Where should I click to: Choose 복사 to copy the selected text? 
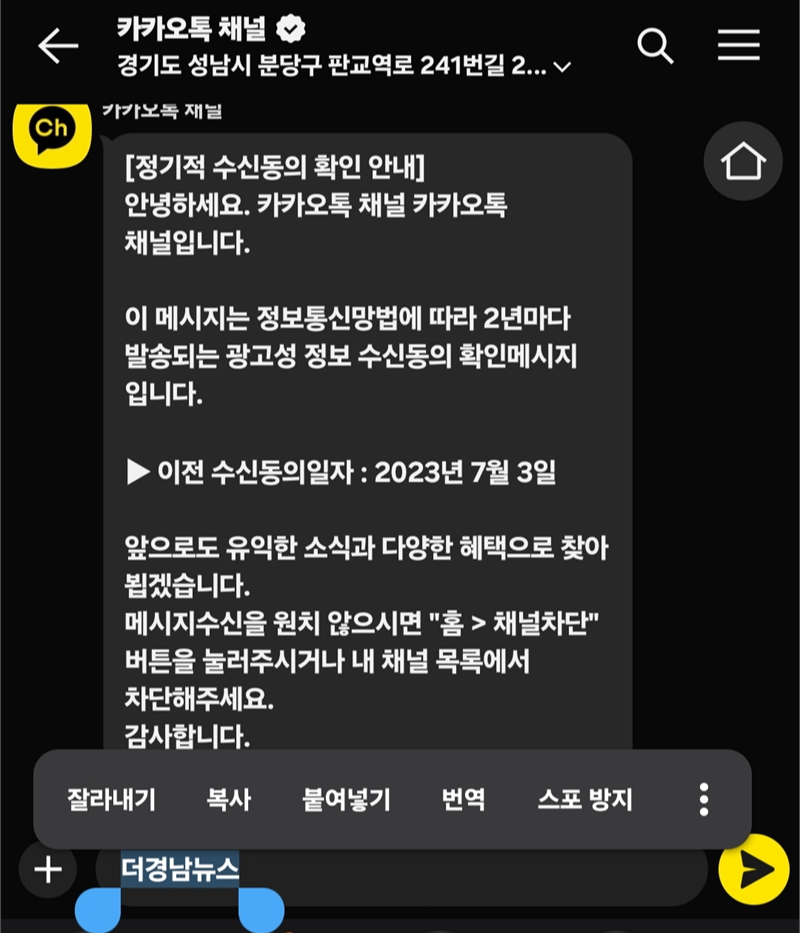pos(229,800)
